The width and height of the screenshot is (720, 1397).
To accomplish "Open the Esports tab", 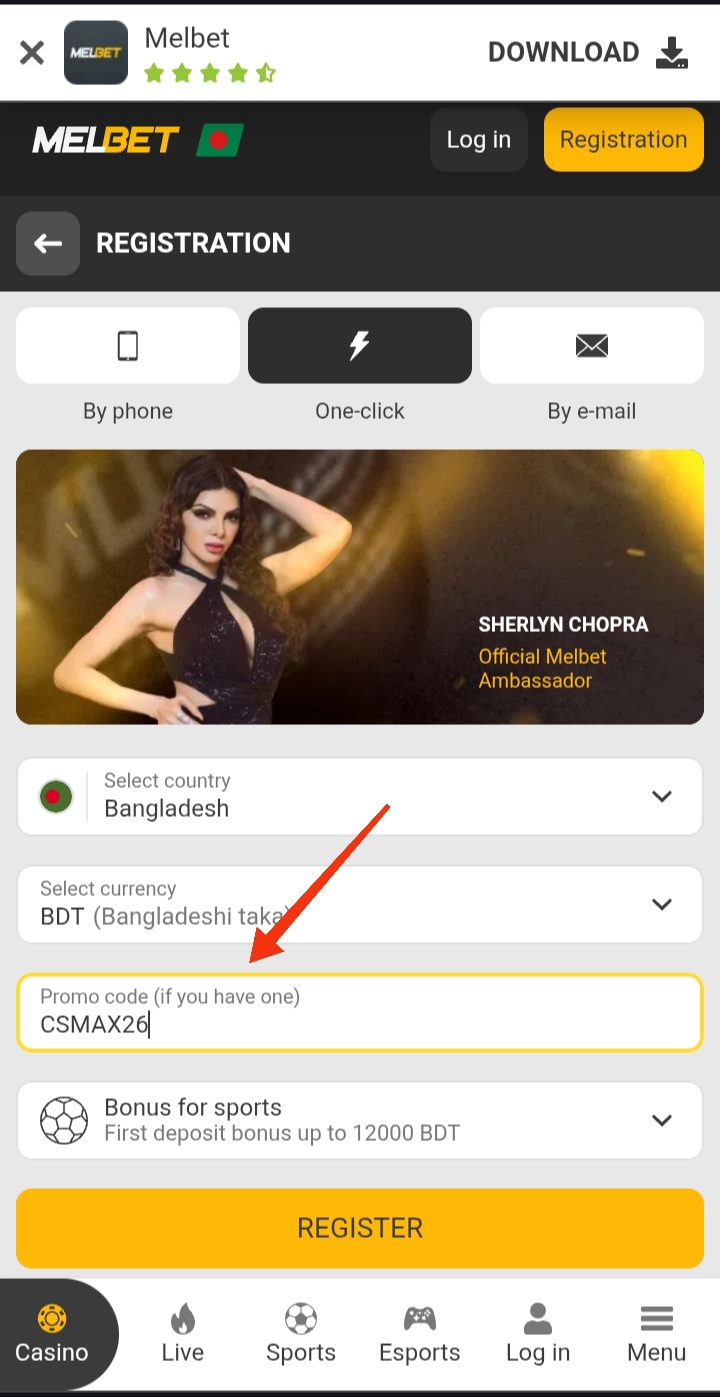I will pyautogui.click(x=420, y=1334).
